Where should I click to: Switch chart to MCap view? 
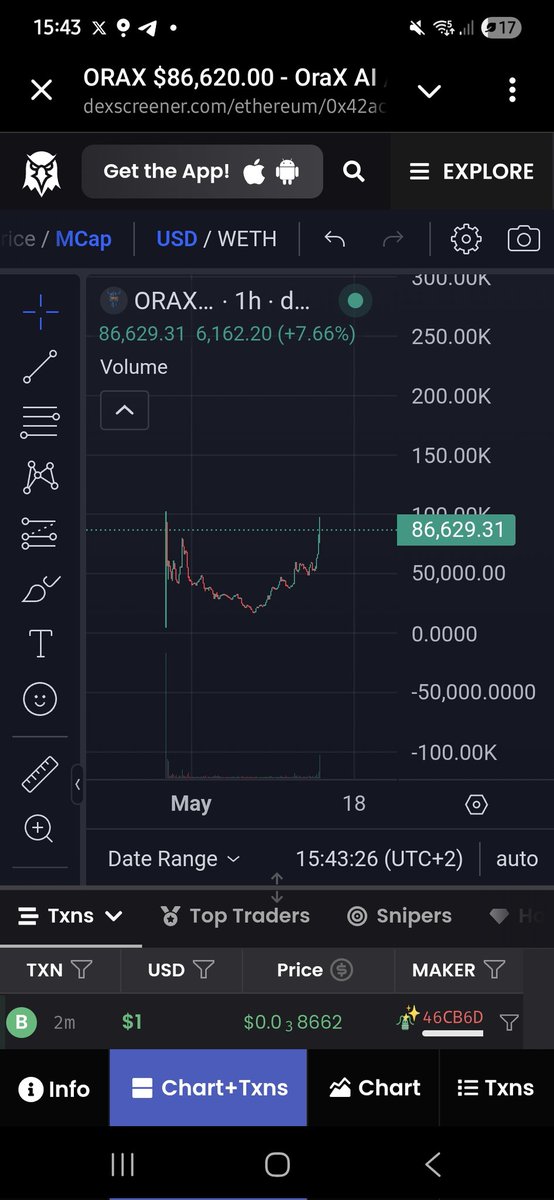(x=83, y=239)
